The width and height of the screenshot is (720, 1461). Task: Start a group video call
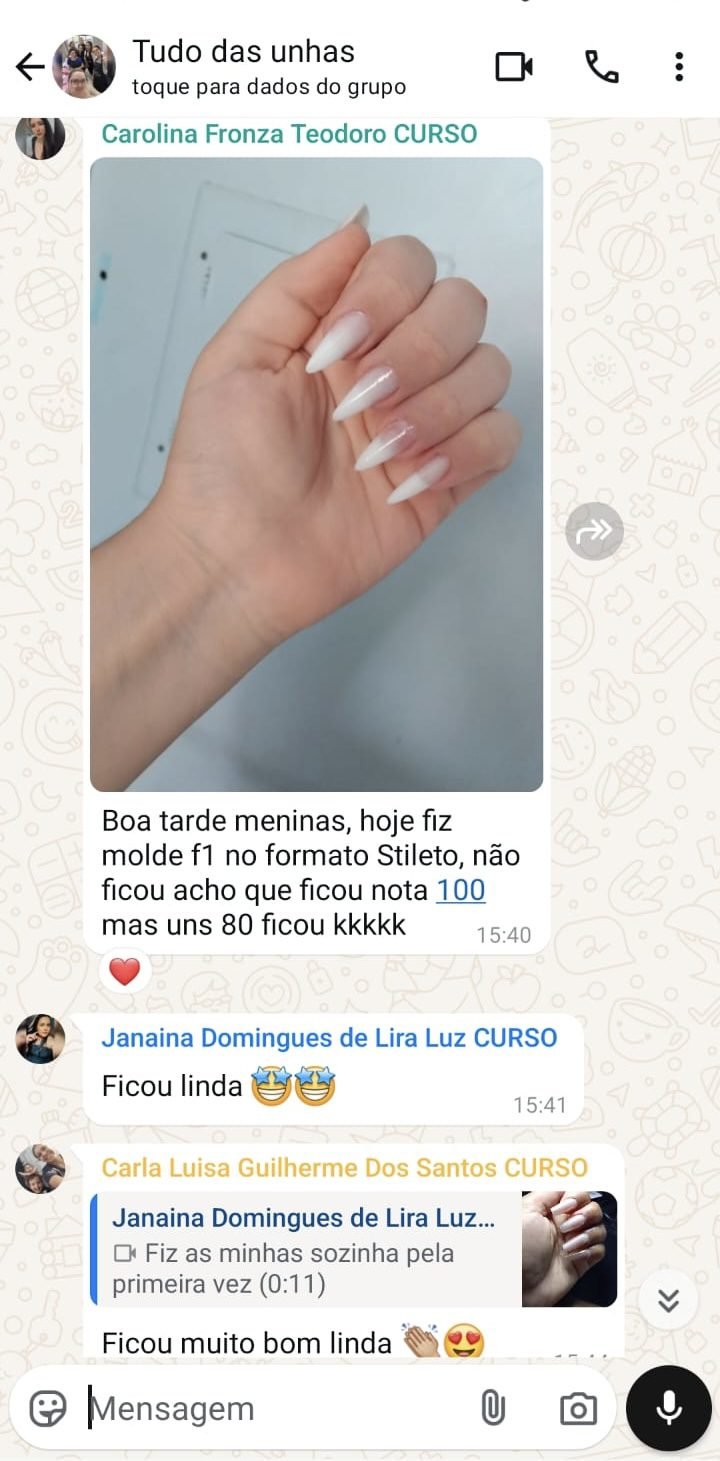point(514,67)
